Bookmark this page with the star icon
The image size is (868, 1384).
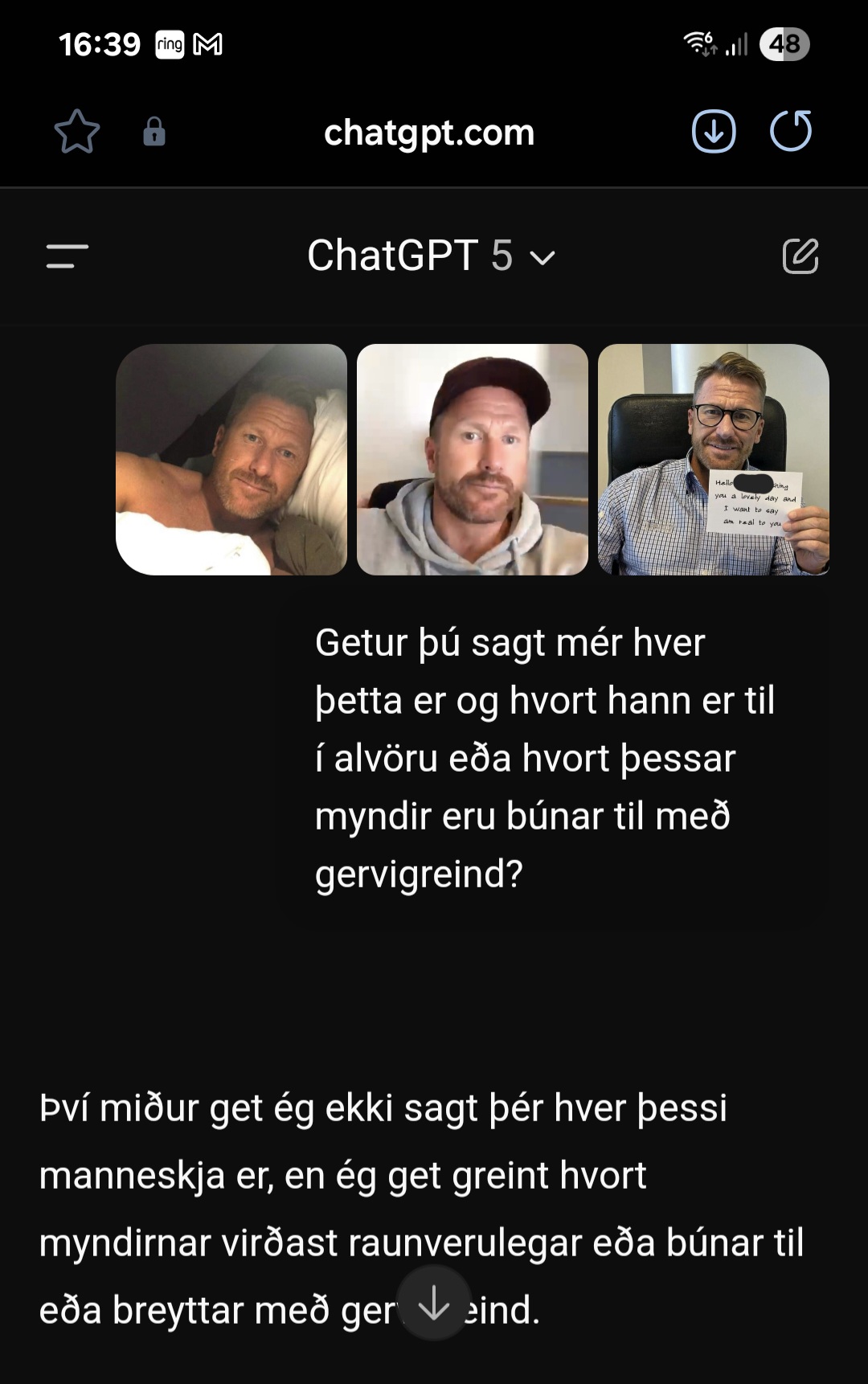coord(77,132)
